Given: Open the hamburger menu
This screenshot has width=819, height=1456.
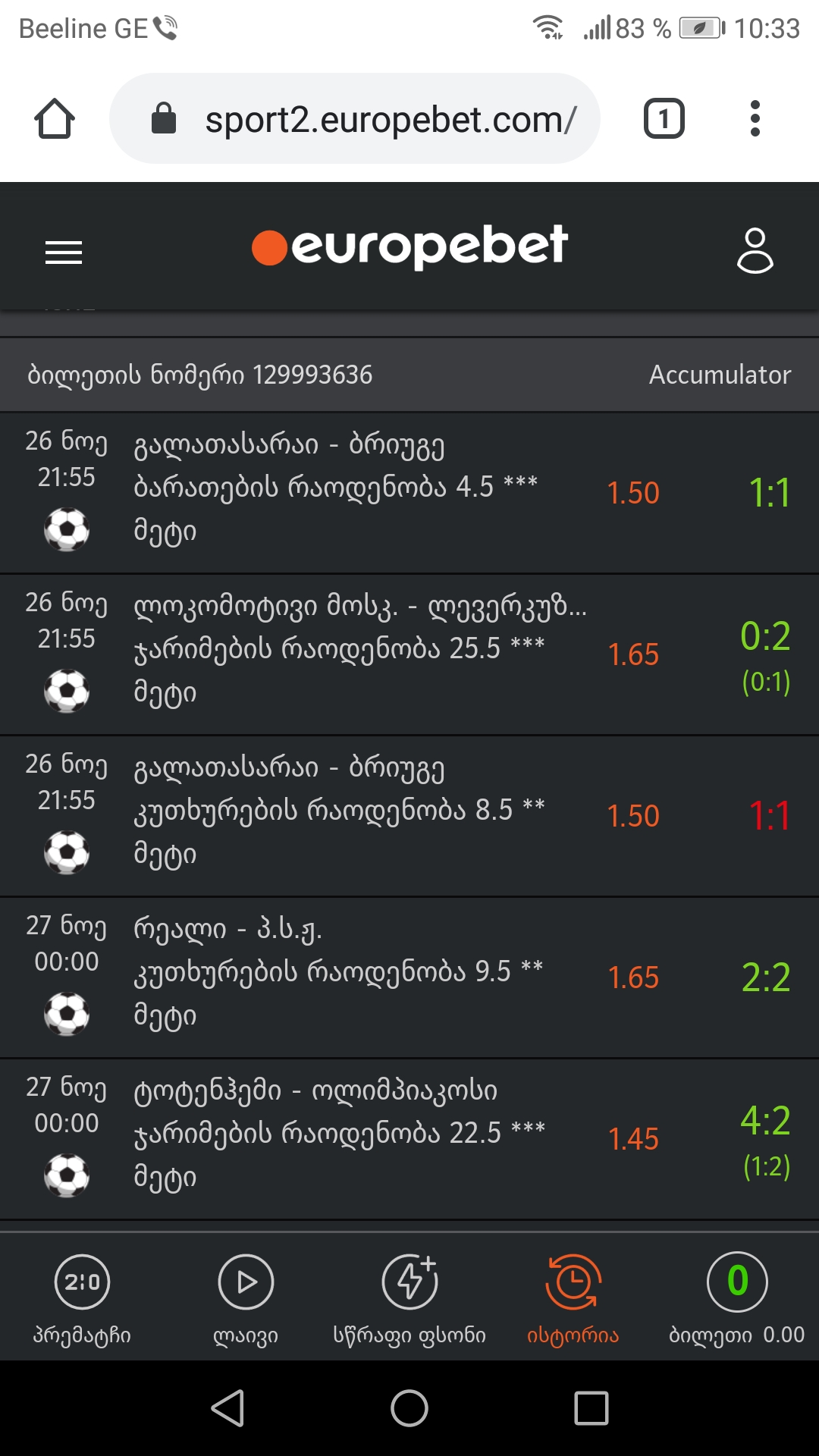Looking at the screenshot, I should [x=64, y=252].
